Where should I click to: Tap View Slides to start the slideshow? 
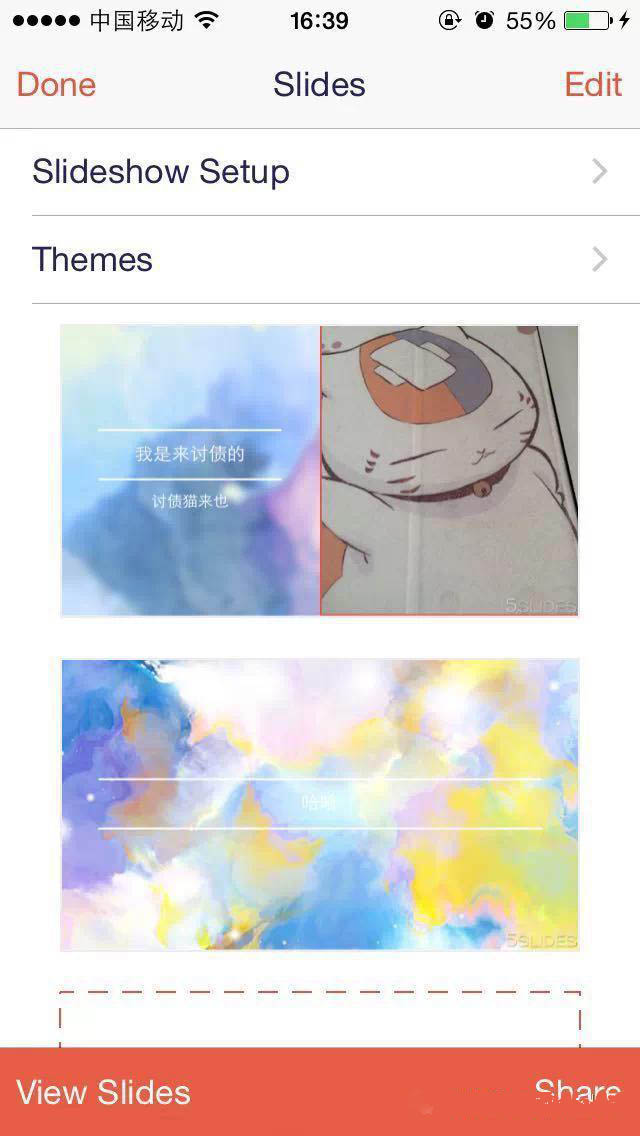tap(104, 1092)
